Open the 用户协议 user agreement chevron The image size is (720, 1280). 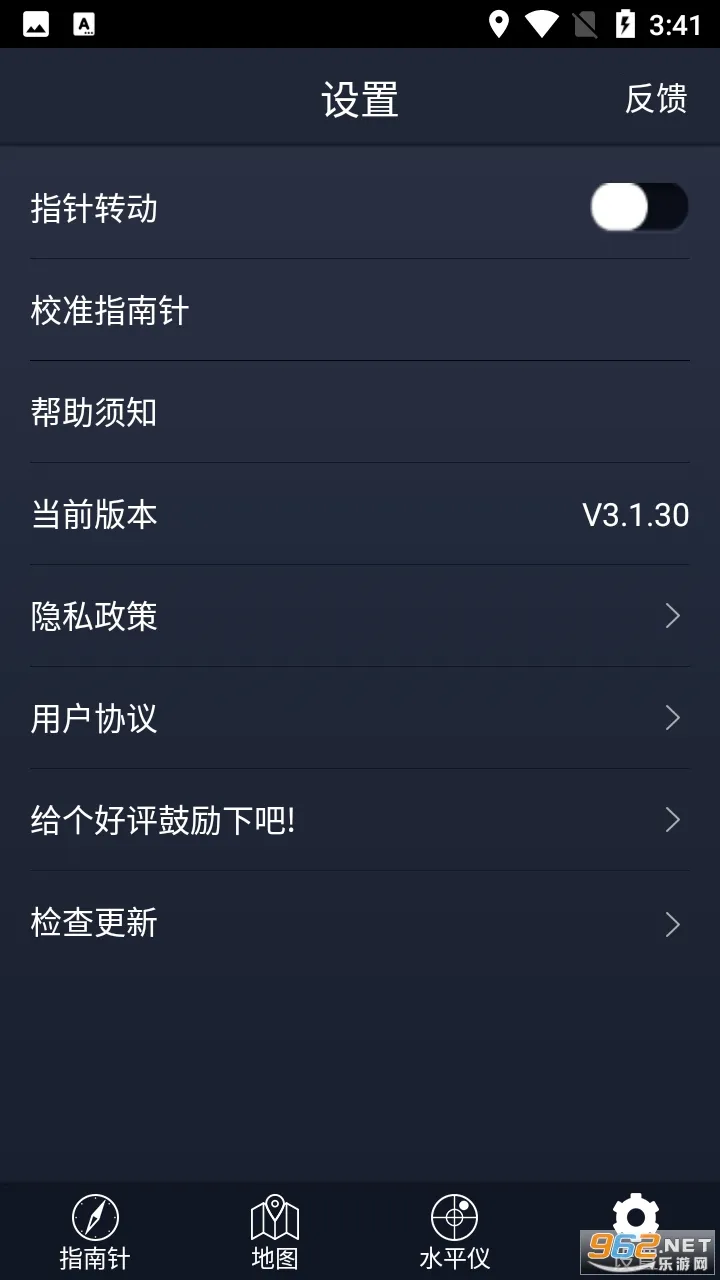point(672,718)
